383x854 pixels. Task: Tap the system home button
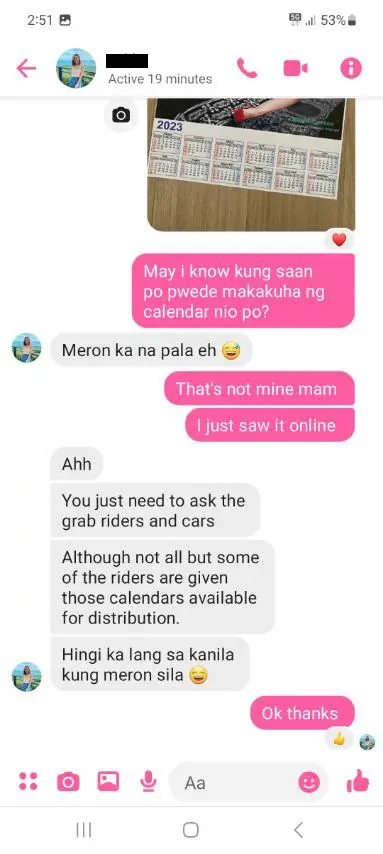tap(191, 829)
